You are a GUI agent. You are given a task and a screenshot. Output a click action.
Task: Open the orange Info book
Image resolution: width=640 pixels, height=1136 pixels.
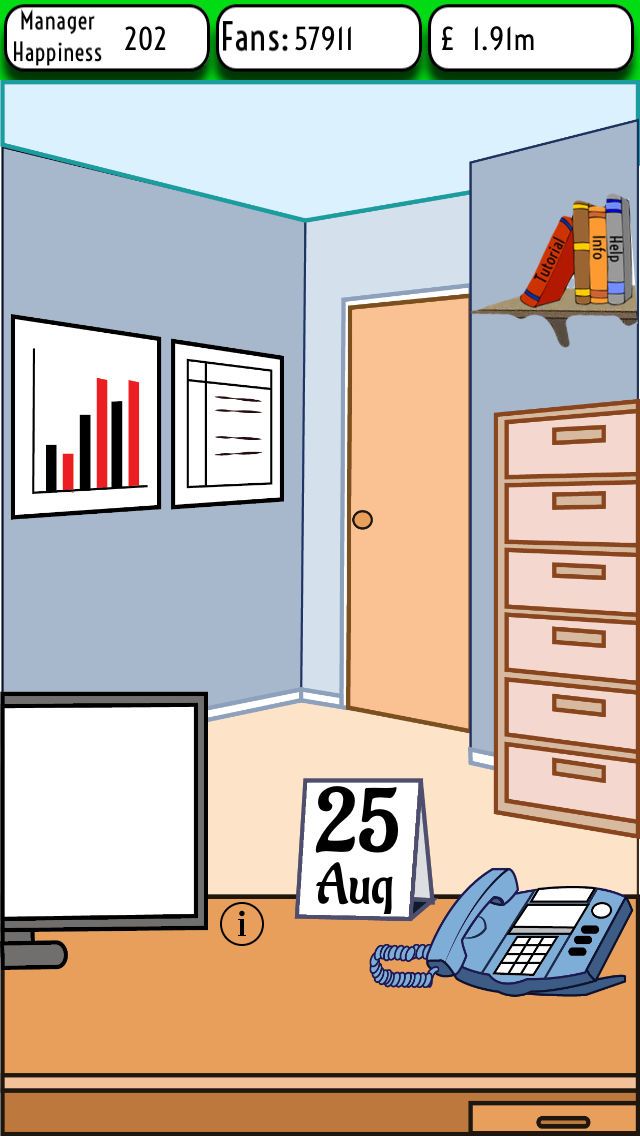597,252
